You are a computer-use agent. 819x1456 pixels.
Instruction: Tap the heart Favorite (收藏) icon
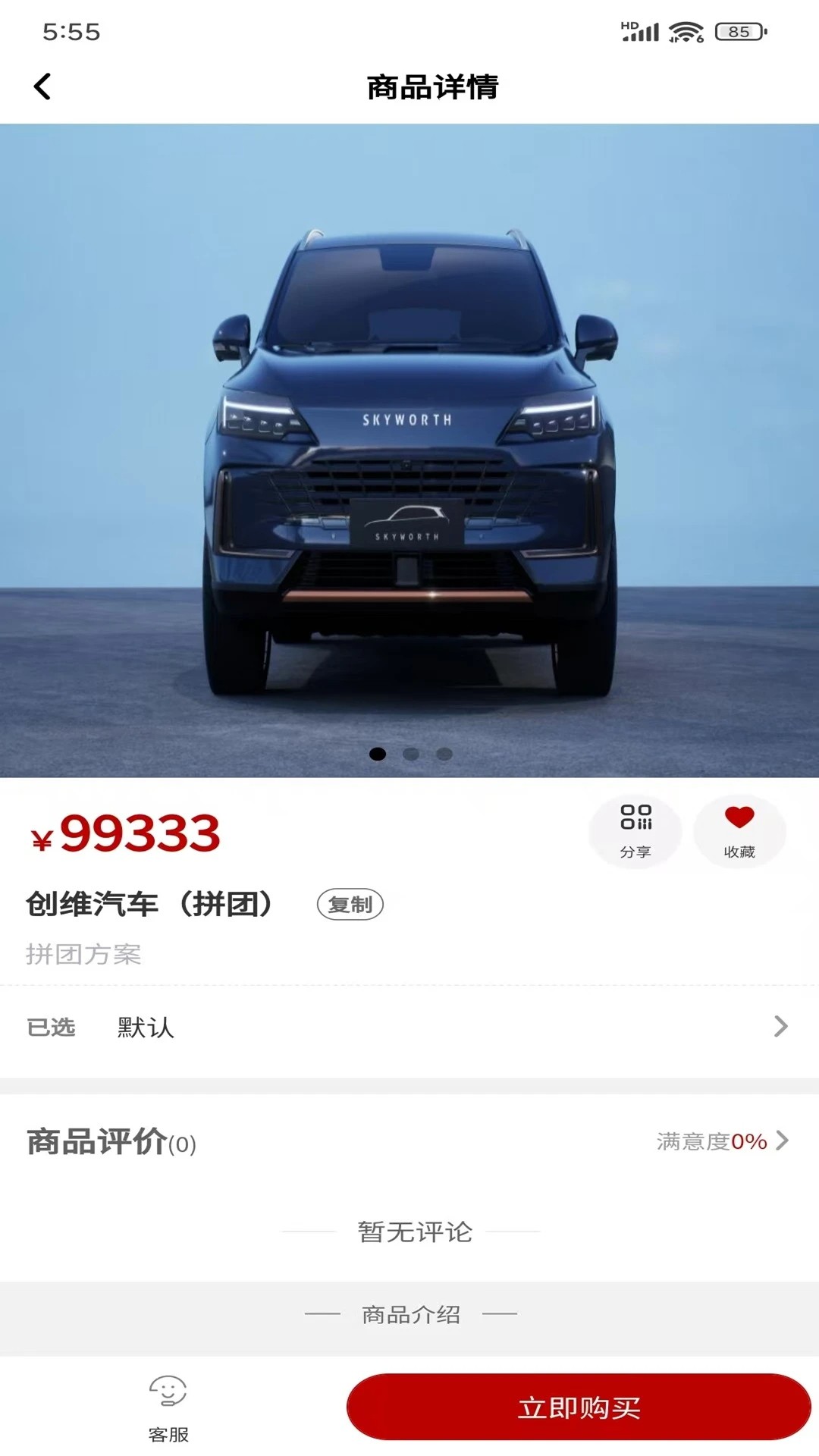(x=739, y=830)
